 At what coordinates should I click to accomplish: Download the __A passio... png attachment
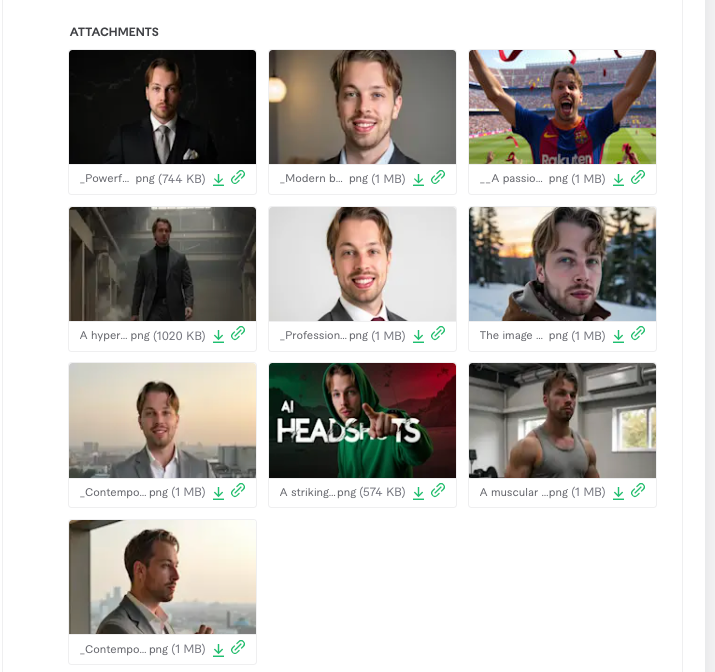point(618,179)
